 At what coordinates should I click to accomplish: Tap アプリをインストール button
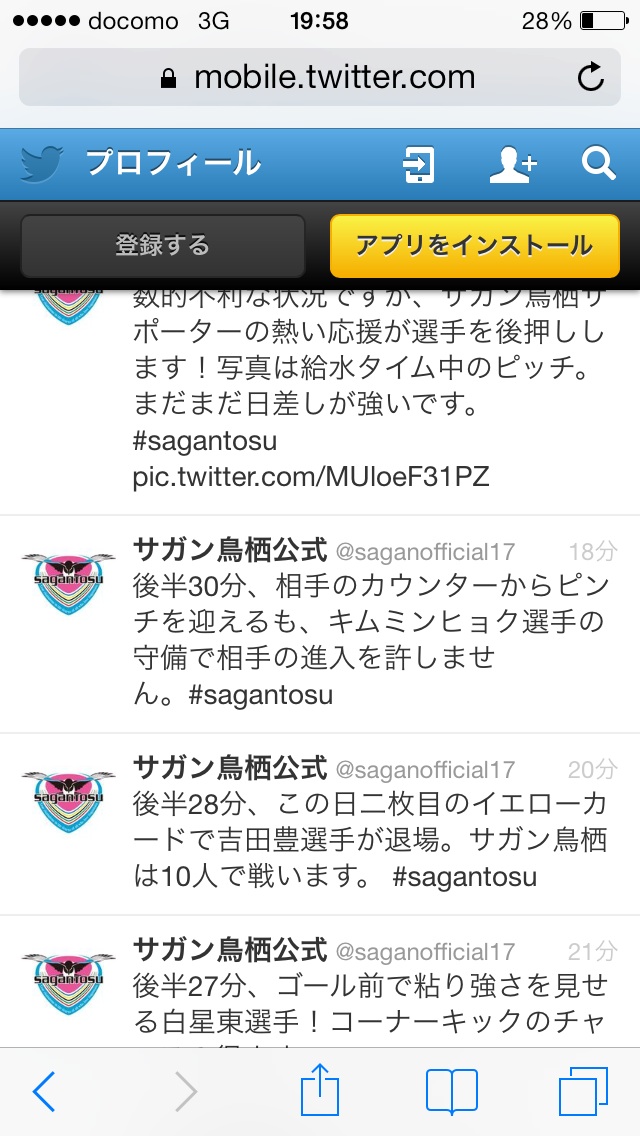474,245
